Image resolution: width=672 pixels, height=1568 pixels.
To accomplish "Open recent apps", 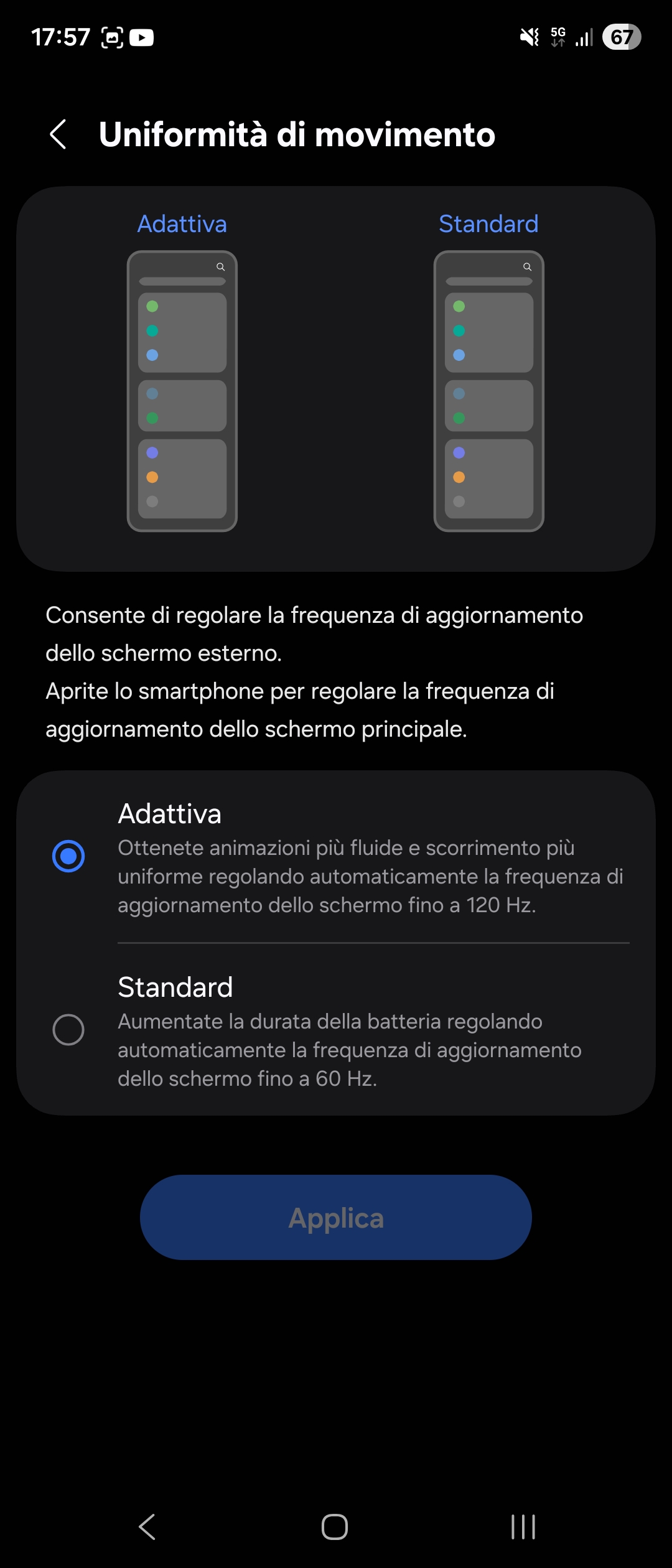I will point(523,1526).
